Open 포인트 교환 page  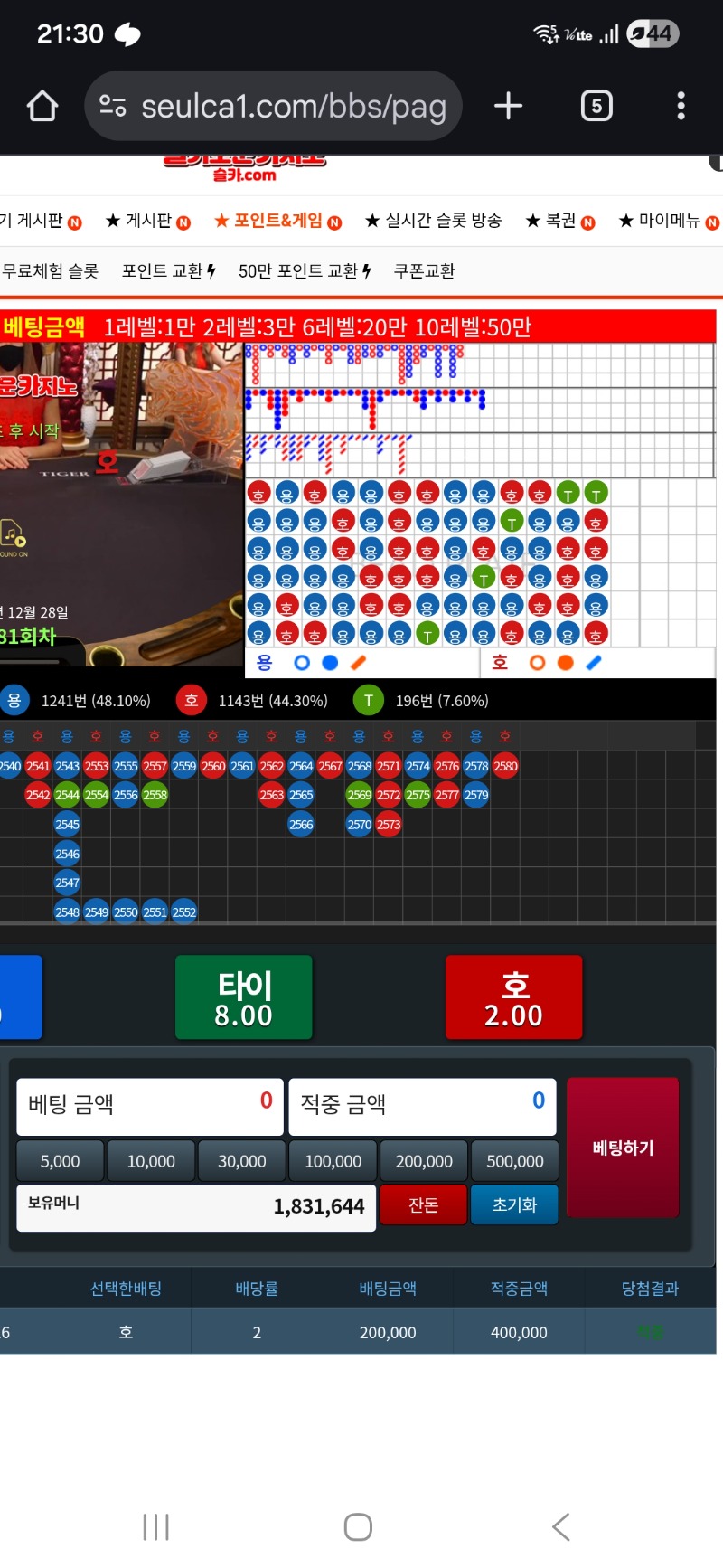coord(168,271)
